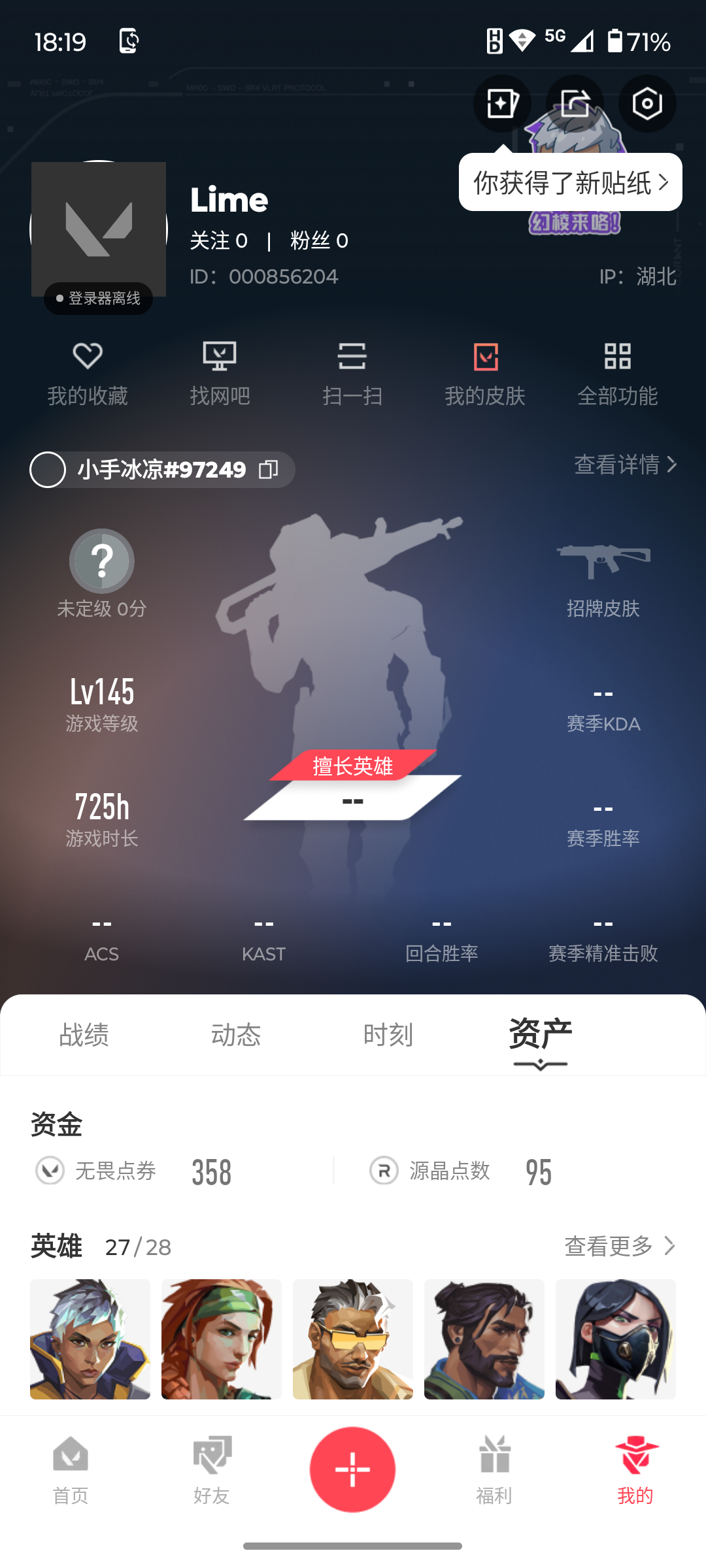
Task: Switch to the 动态 tab
Action: tap(236, 1035)
